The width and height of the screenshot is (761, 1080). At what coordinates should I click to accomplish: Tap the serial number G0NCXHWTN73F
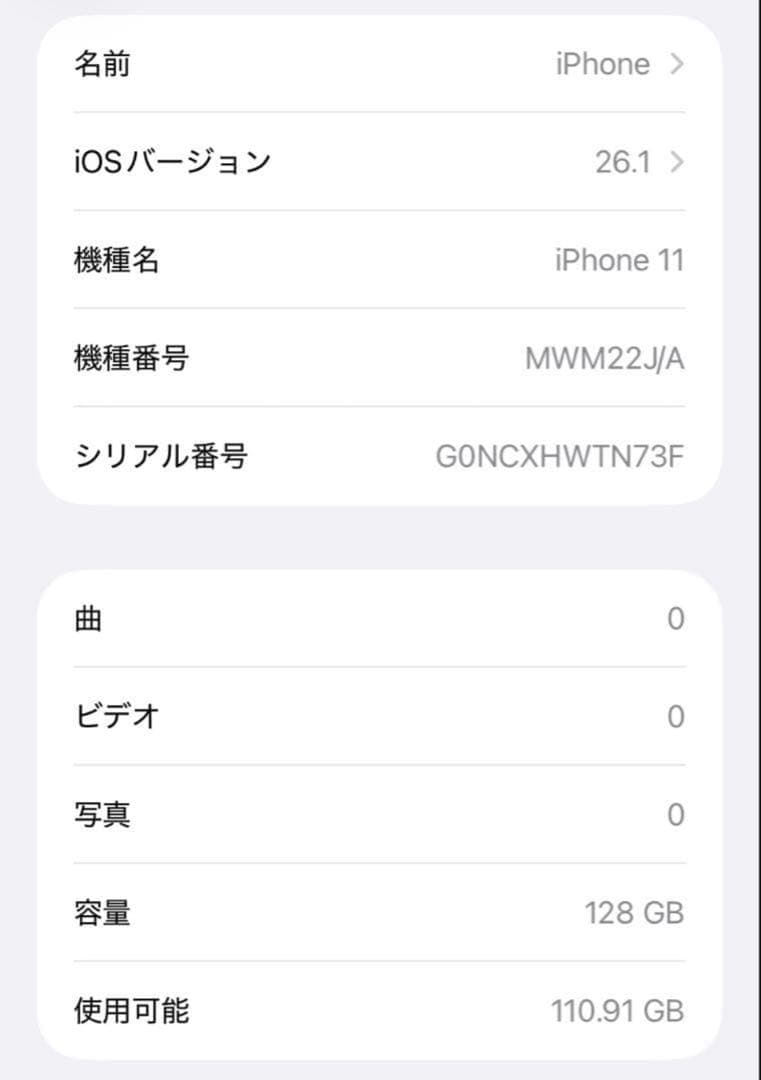pyautogui.click(x=562, y=457)
